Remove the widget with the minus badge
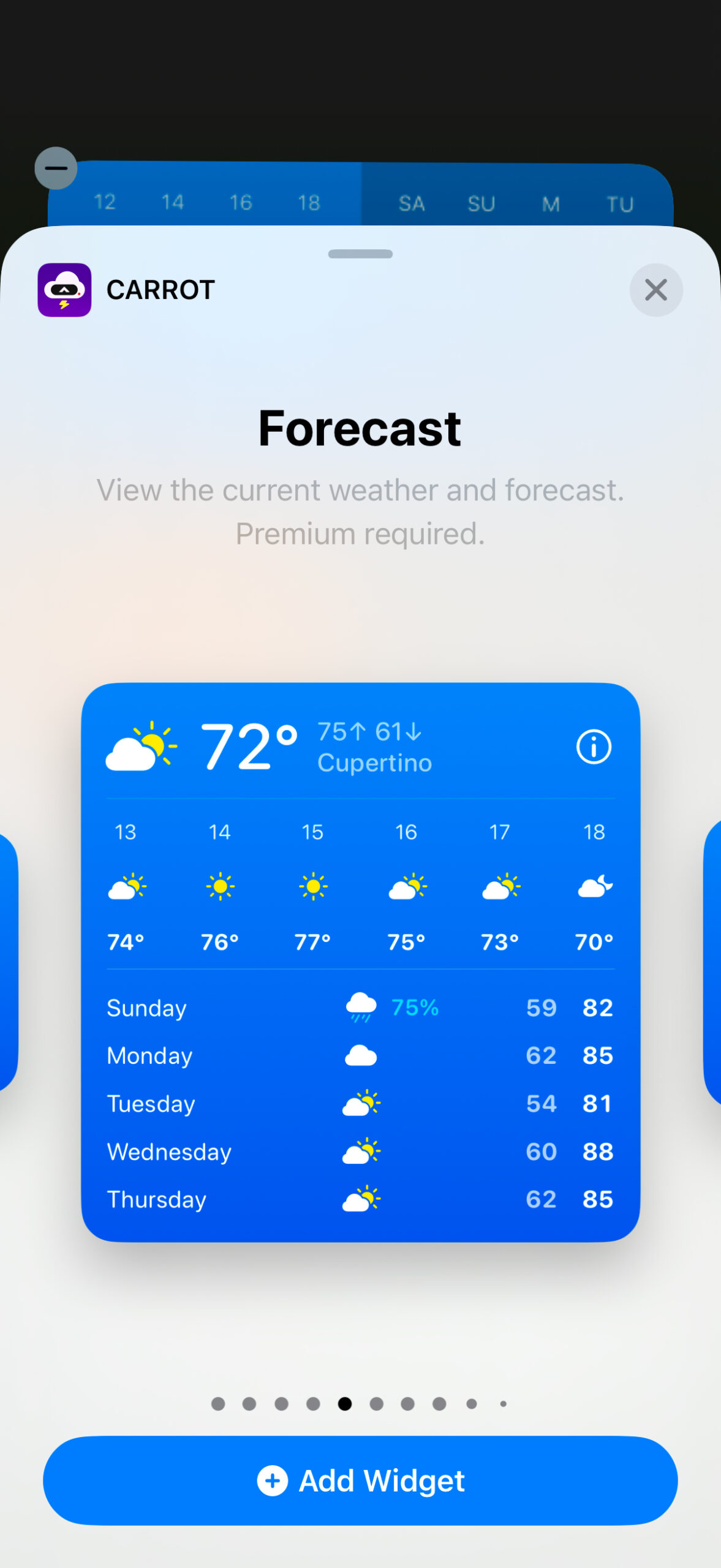The height and width of the screenshot is (1568, 721). [56, 168]
